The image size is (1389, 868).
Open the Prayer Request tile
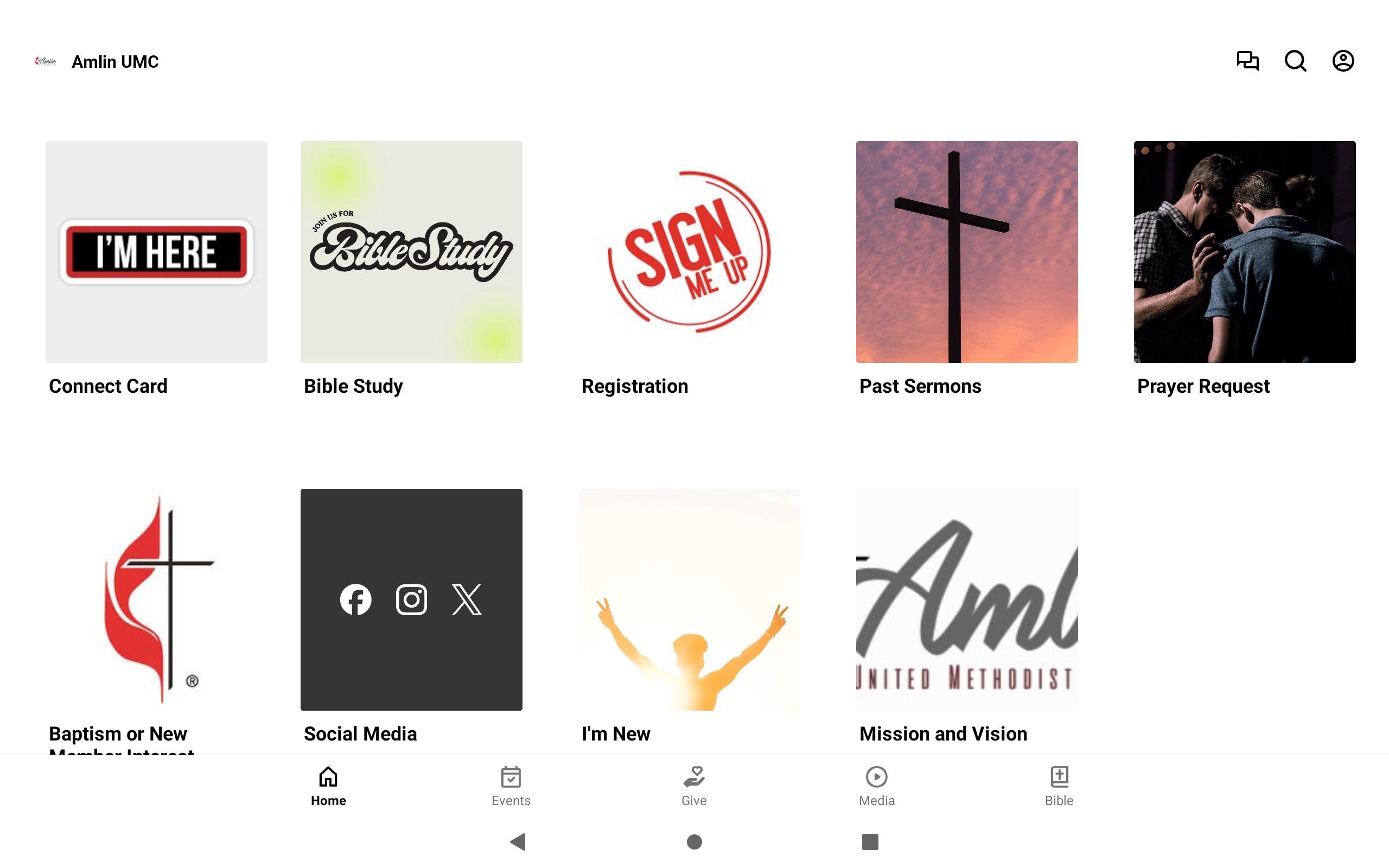coord(1244,252)
